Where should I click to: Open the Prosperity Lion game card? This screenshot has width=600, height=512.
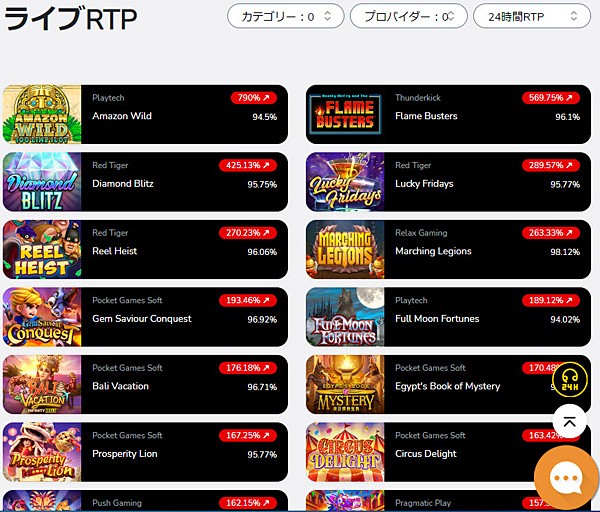click(145, 452)
